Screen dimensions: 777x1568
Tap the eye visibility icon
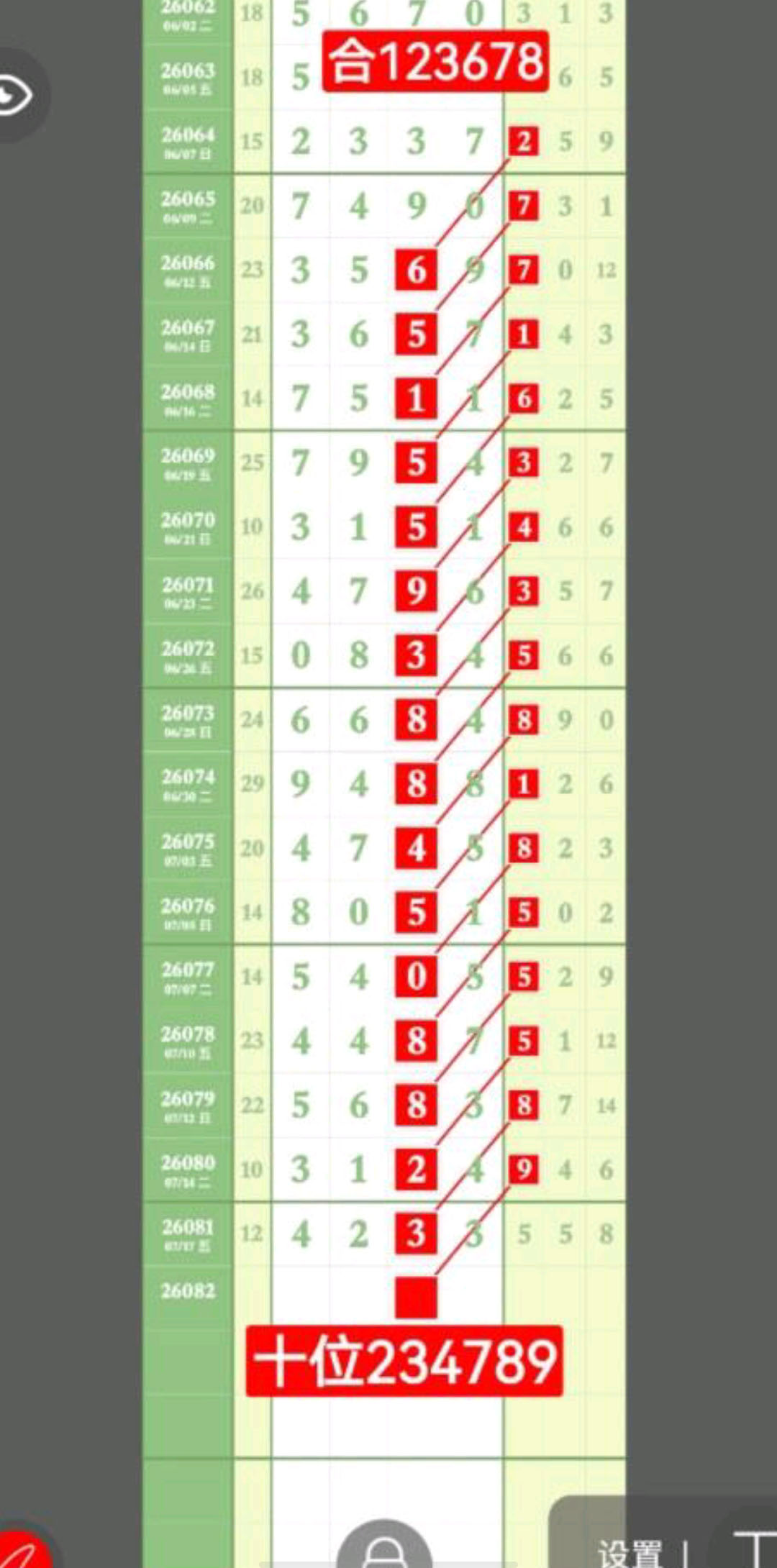[x=14, y=95]
